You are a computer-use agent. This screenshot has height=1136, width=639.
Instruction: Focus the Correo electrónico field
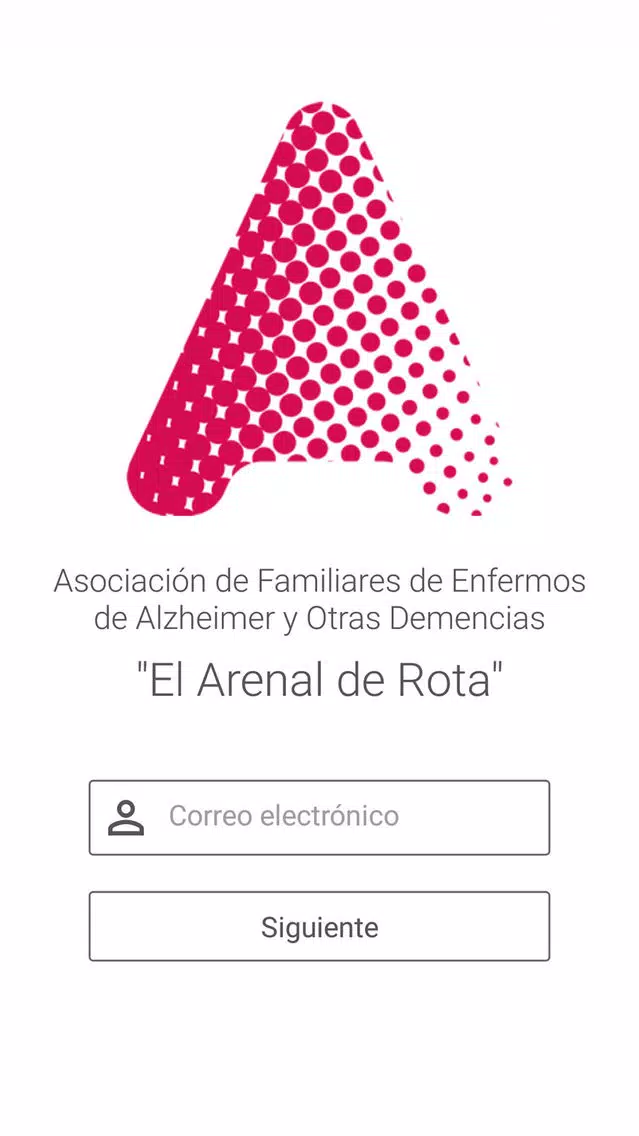pos(320,817)
